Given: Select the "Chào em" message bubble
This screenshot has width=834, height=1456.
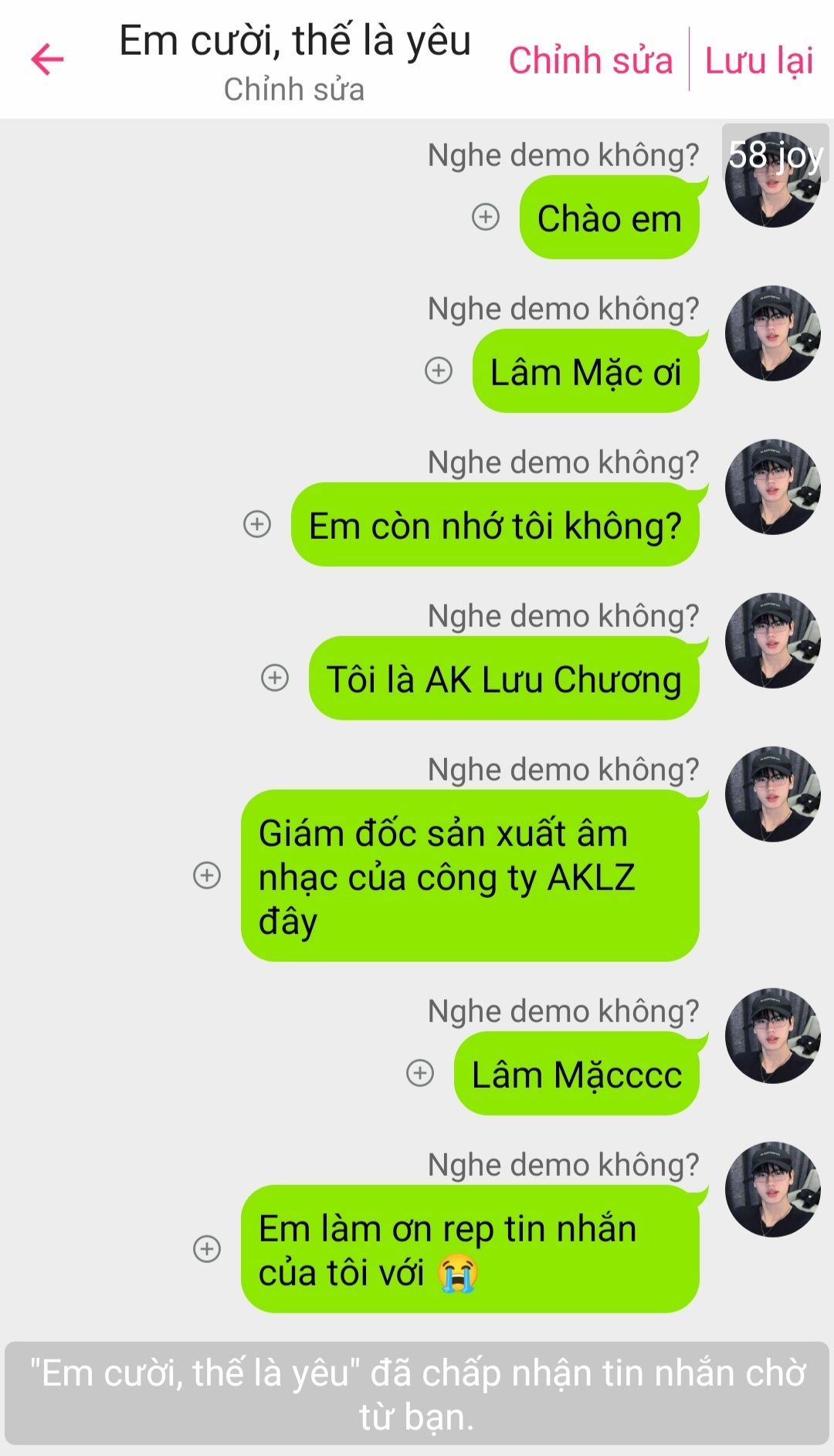Looking at the screenshot, I should (x=610, y=218).
